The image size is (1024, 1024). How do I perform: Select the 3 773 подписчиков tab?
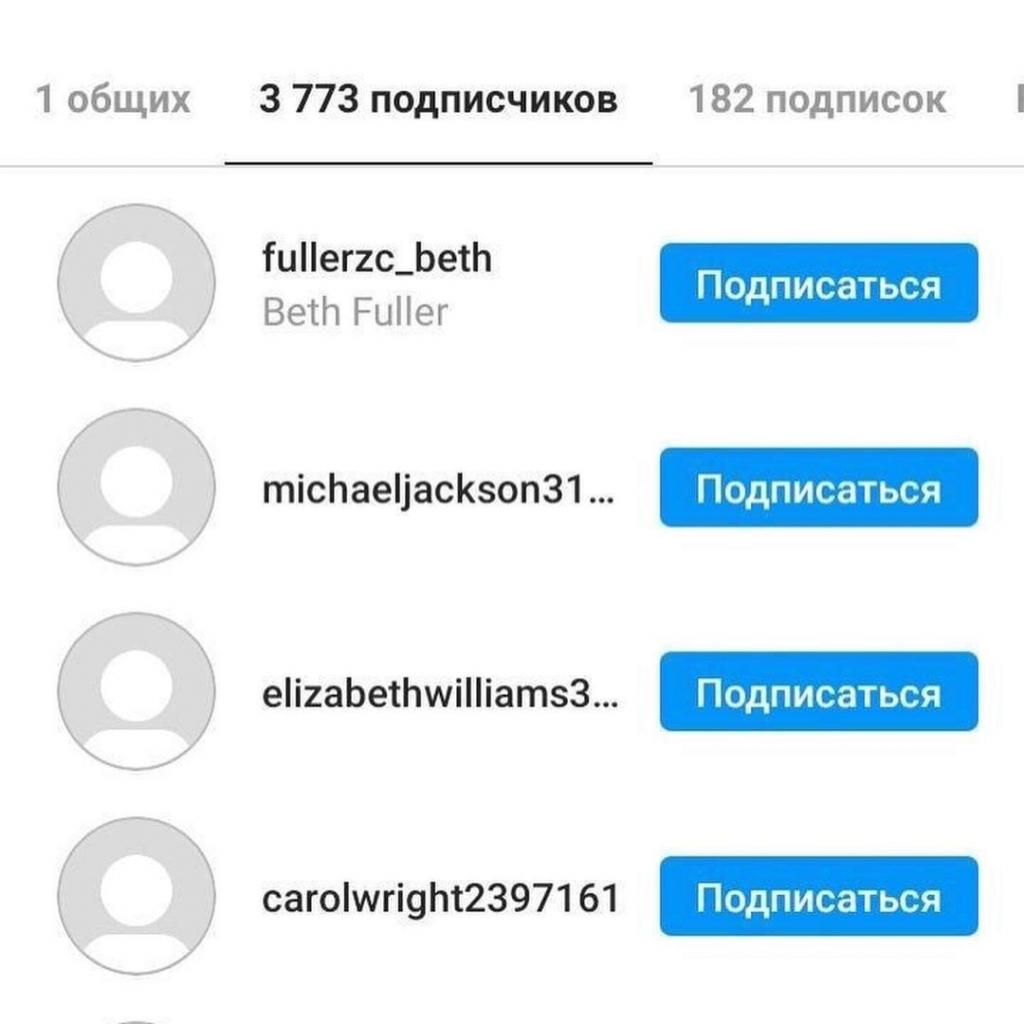(438, 100)
